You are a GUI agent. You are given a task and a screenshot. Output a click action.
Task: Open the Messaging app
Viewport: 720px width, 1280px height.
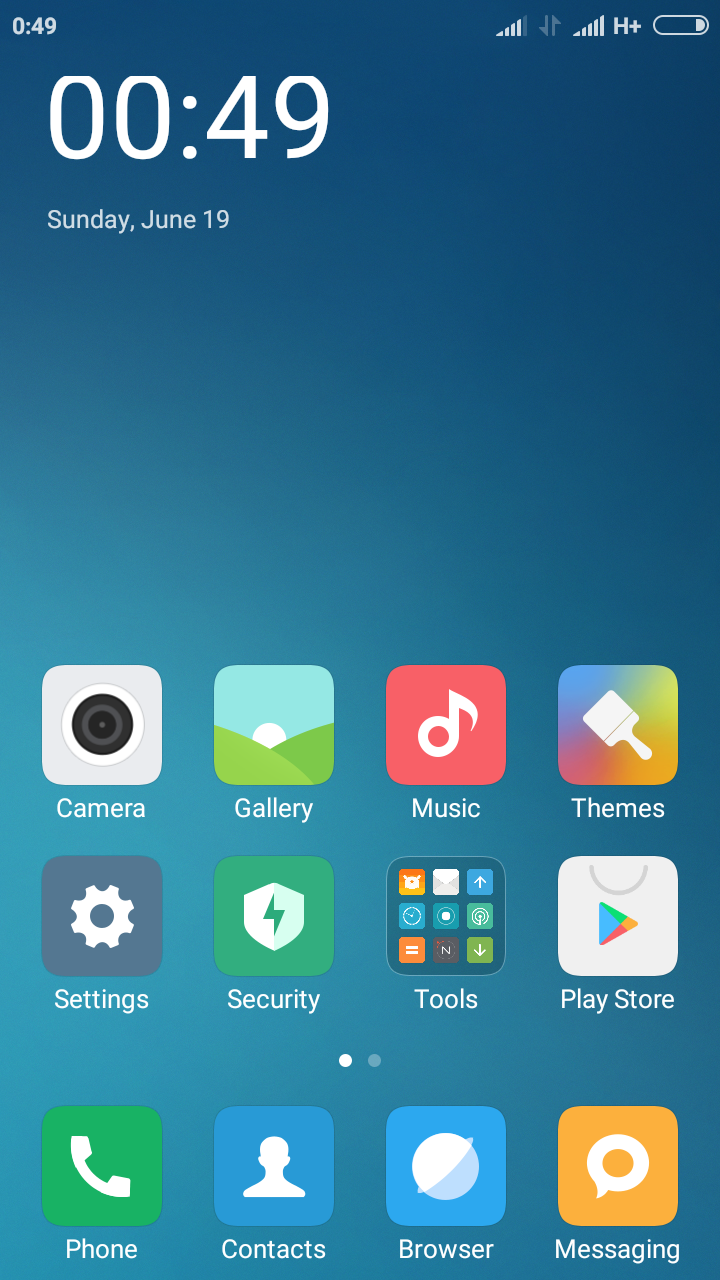click(618, 1166)
